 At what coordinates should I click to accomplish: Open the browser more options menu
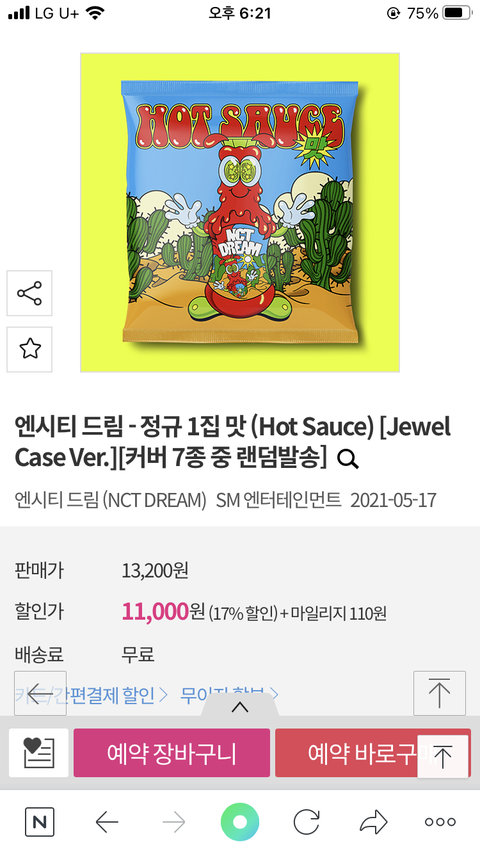tap(440, 822)
